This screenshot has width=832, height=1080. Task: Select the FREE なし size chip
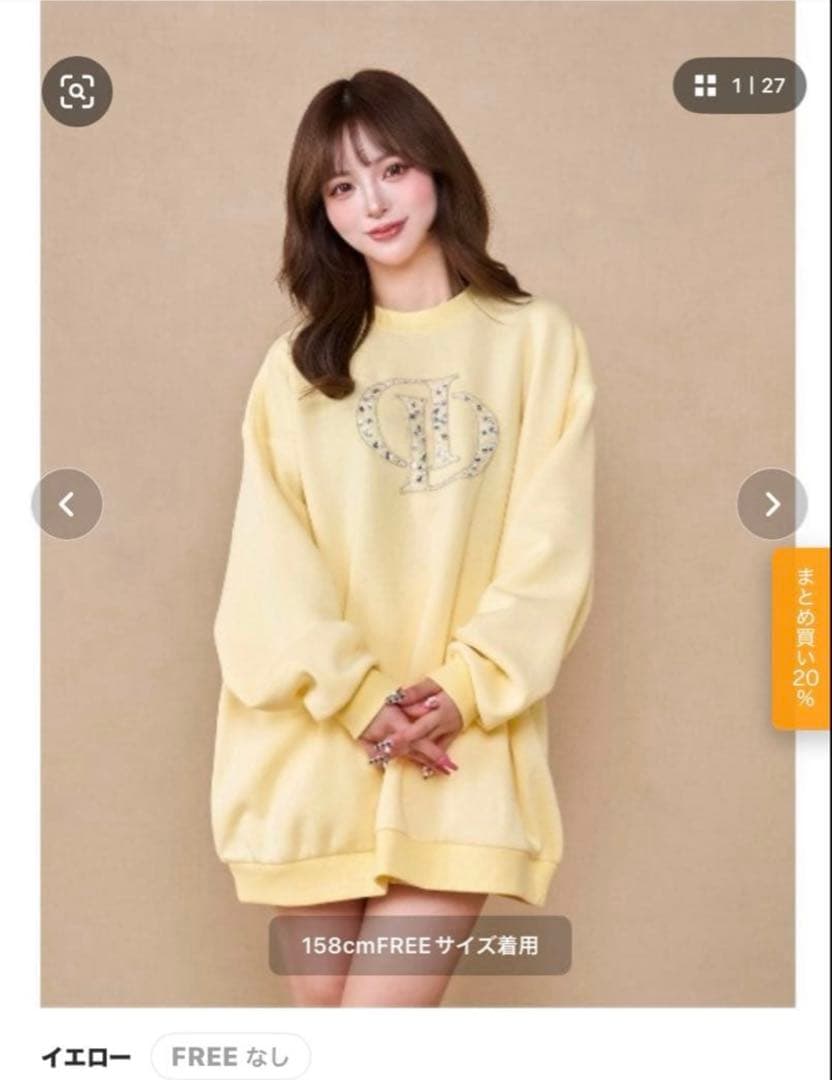tap(230, 1056)
